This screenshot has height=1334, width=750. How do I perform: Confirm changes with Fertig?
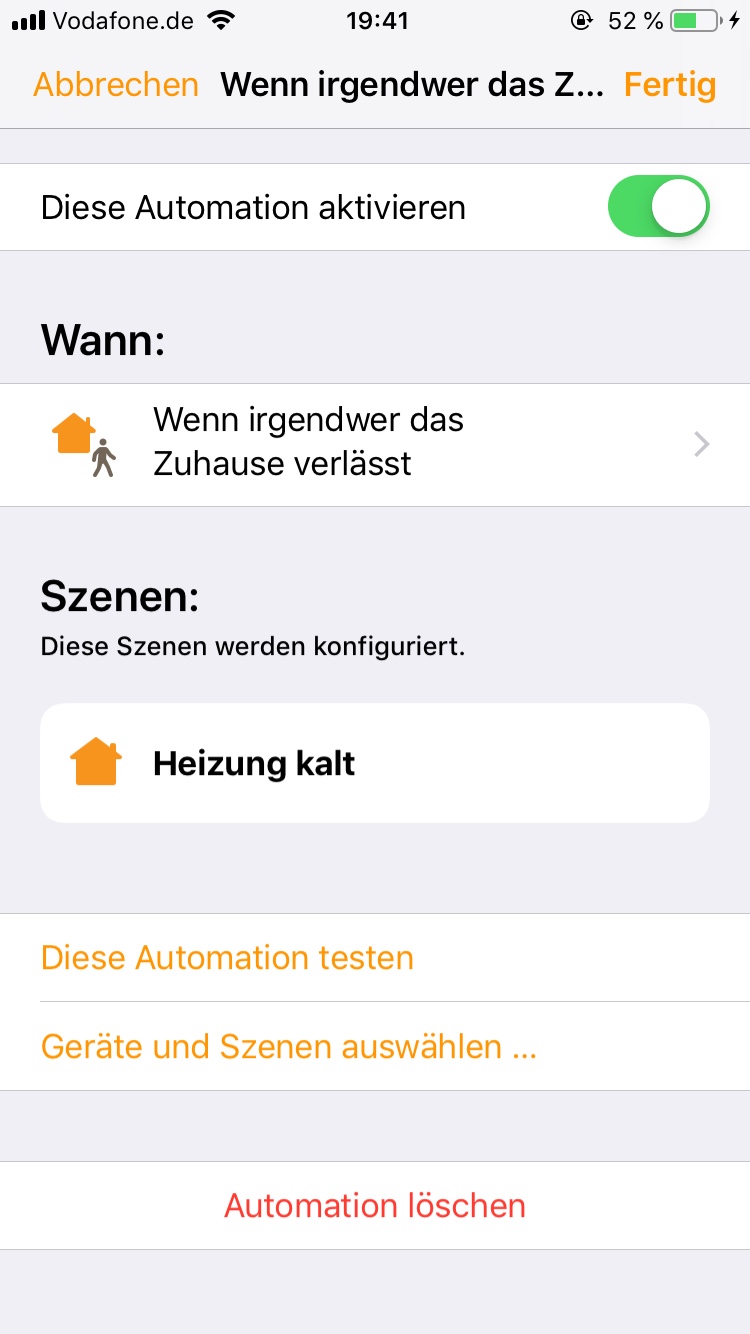(x=670, y=85)
